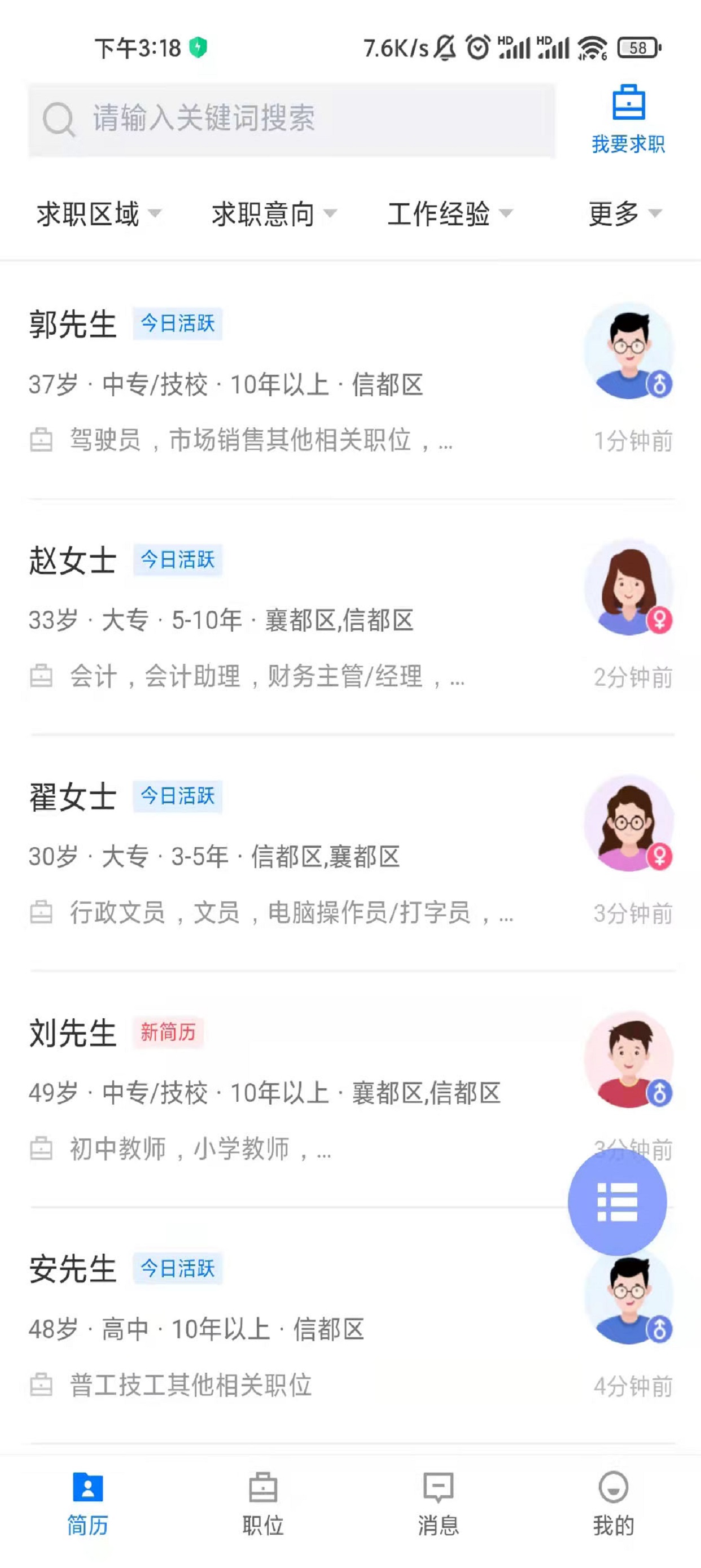Expand the 工作经验 dropdown
701x1568 pixels.
pos(449,214)
